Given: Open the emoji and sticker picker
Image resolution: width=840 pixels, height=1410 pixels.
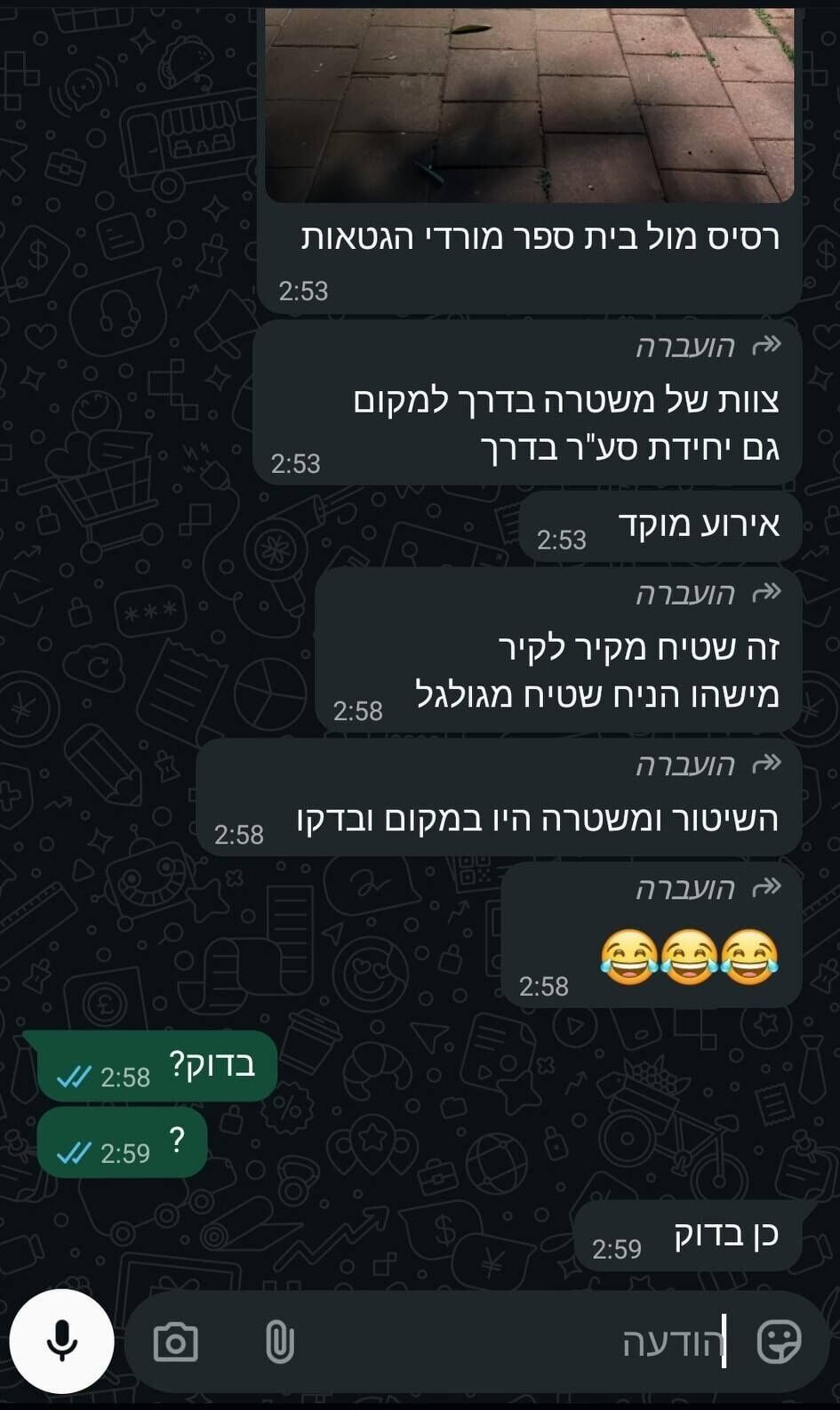Looking at the screenshot, I should coord(778,1342).
